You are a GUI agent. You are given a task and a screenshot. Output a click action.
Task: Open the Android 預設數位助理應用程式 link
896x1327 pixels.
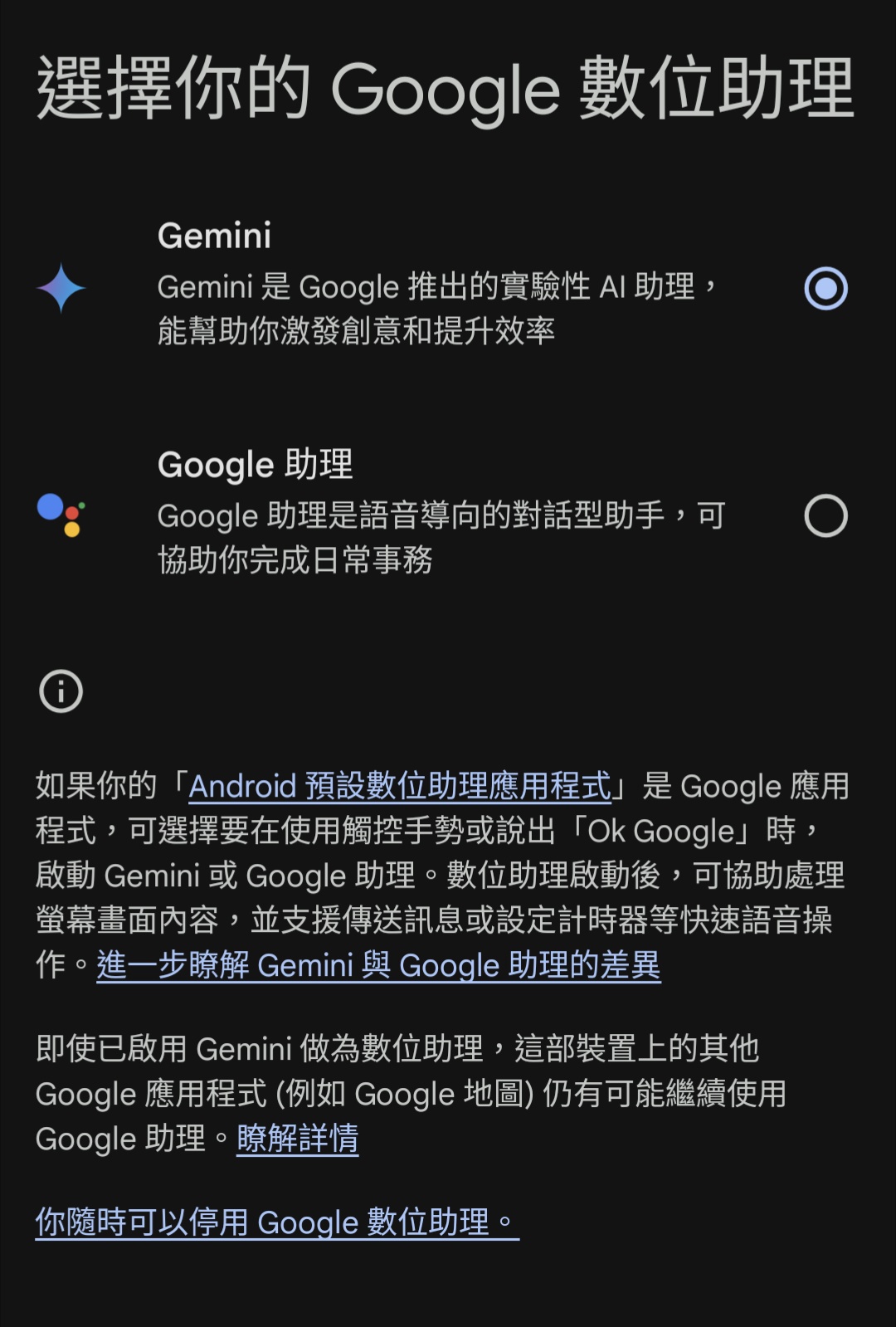(400, 786)
